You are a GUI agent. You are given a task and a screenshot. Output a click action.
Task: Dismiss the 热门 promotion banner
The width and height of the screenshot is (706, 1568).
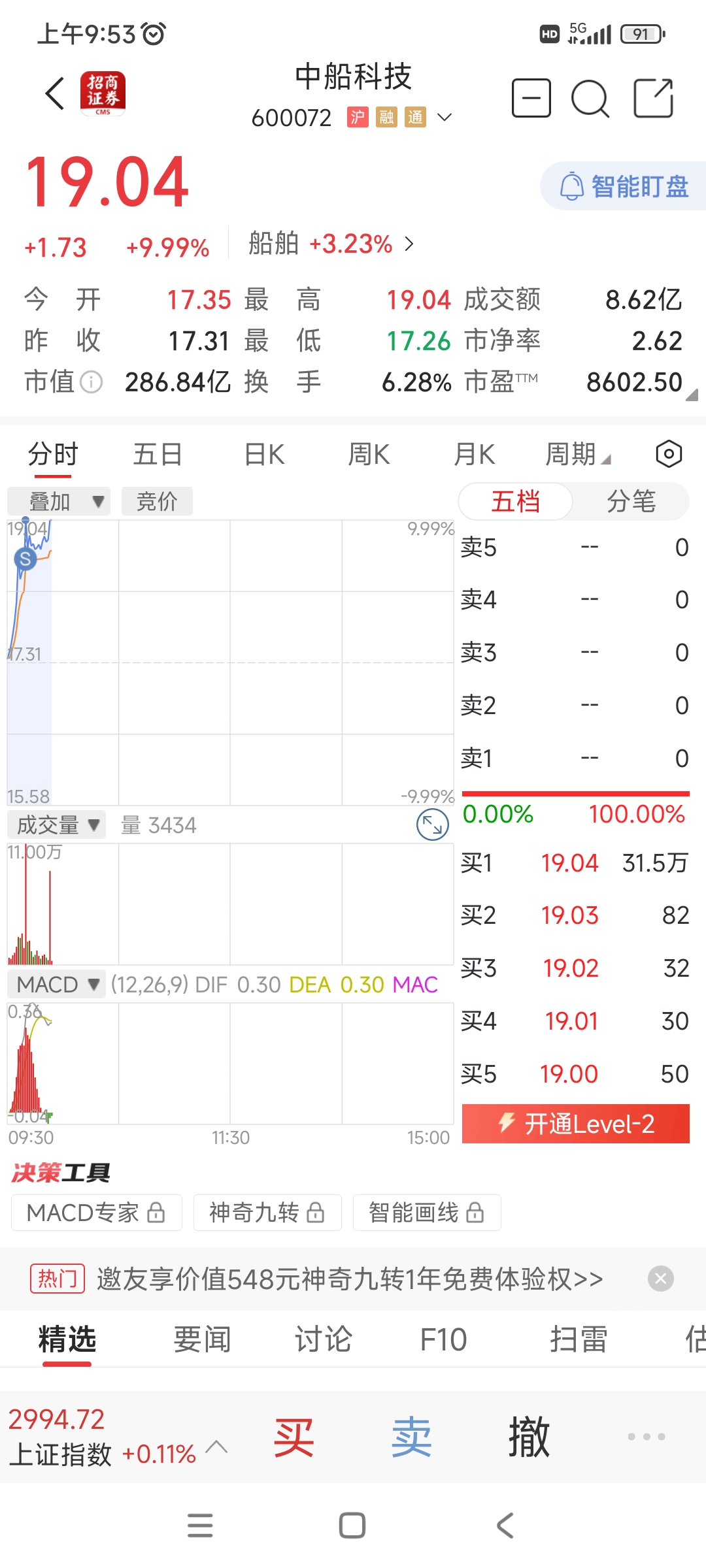click(x=661, y=1279)
